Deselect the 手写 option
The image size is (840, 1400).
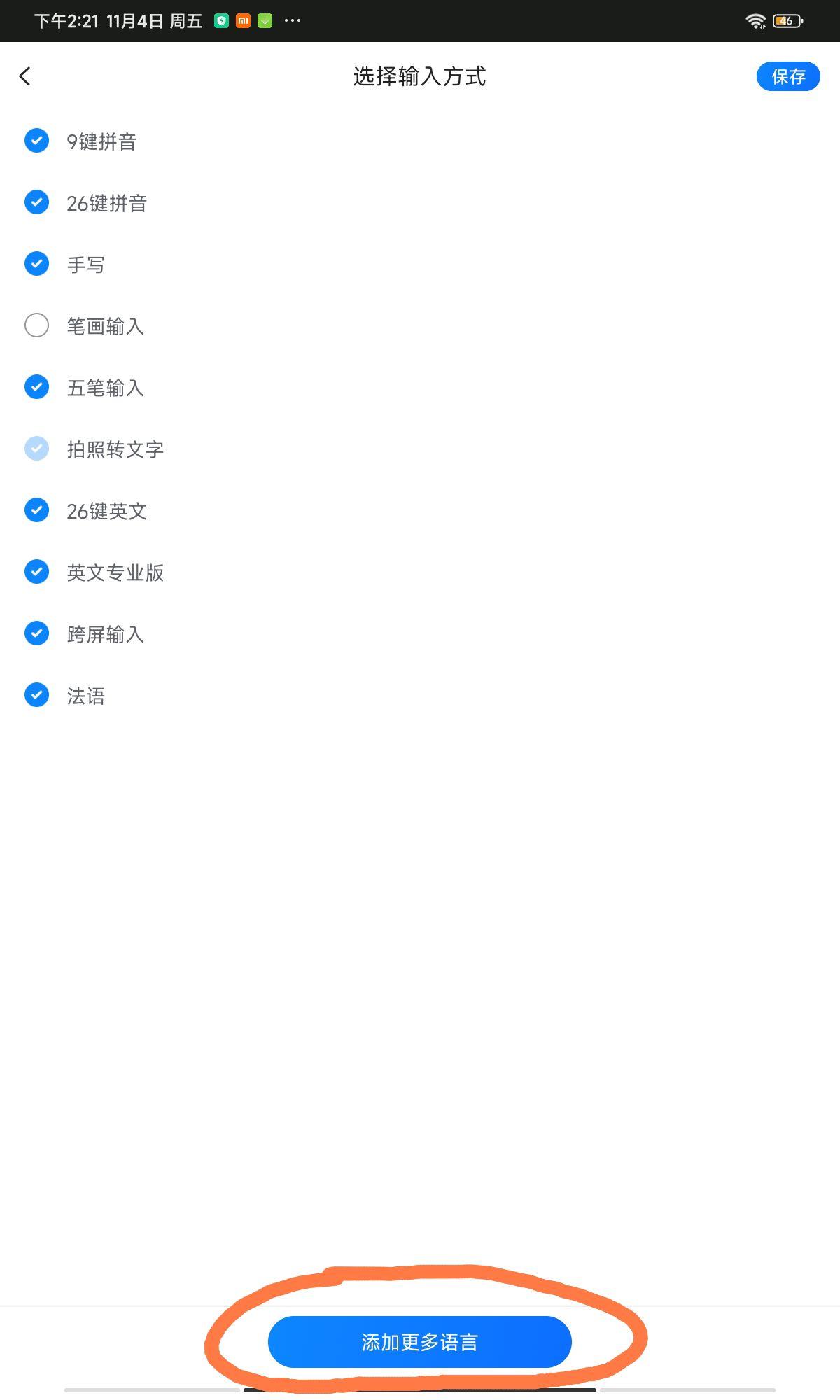(x=36, y=264)
